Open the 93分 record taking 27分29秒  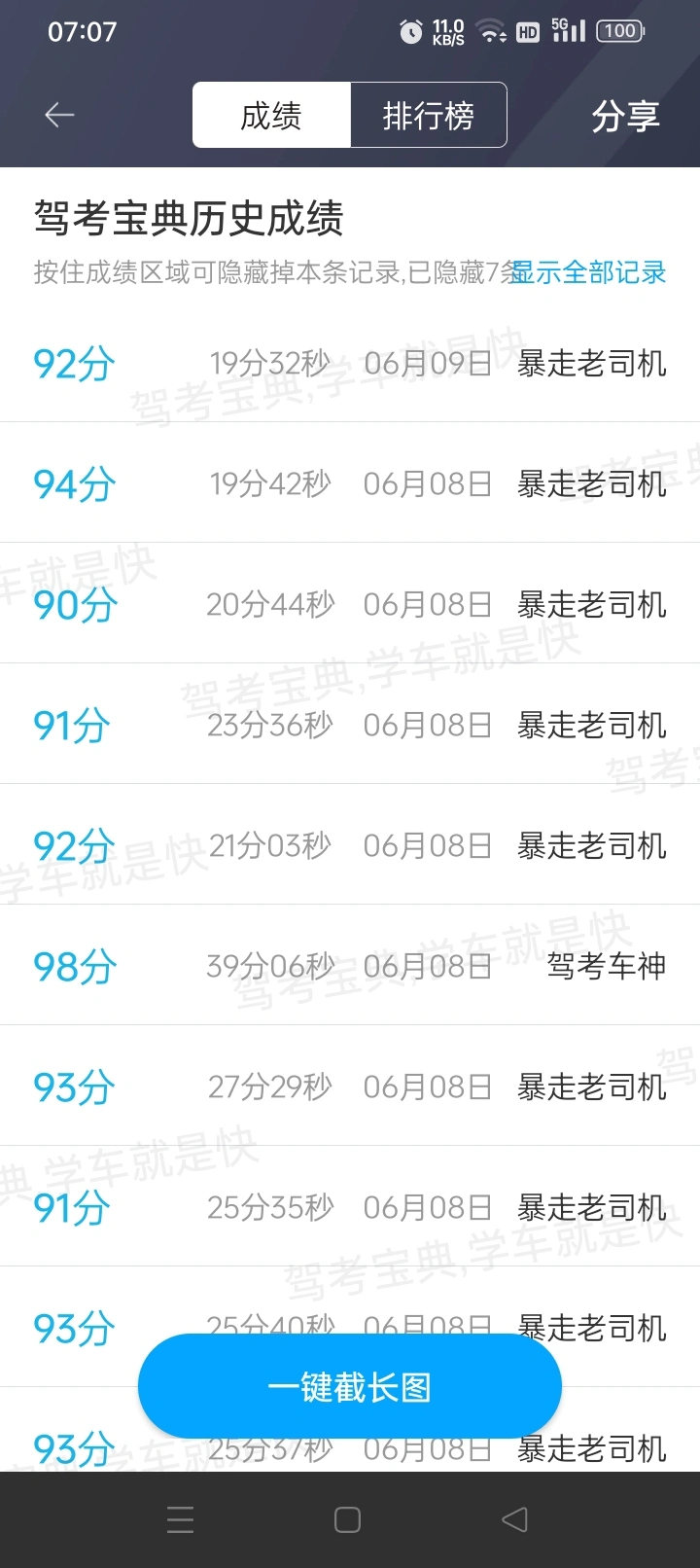pyautogui.click(x=350, y=1087)
